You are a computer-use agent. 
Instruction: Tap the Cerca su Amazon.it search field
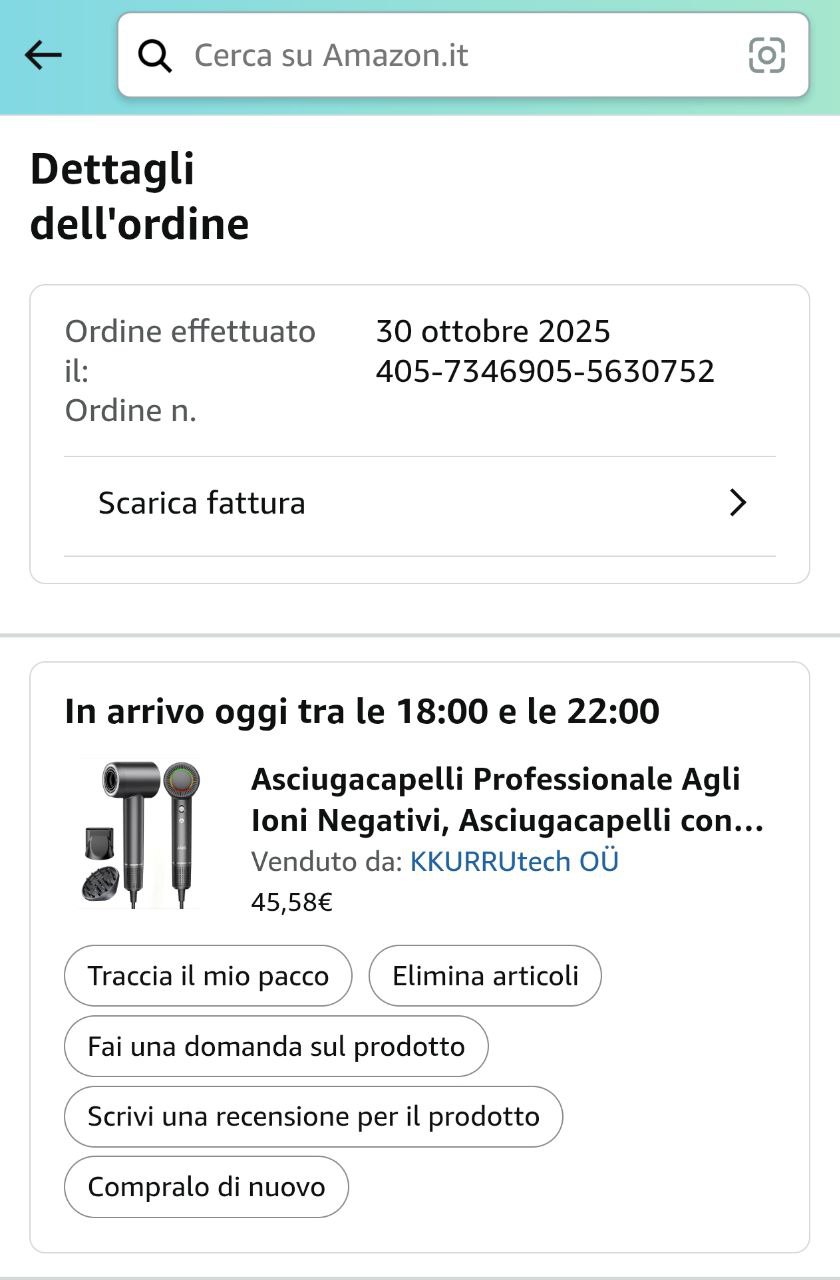coord(440,55)
